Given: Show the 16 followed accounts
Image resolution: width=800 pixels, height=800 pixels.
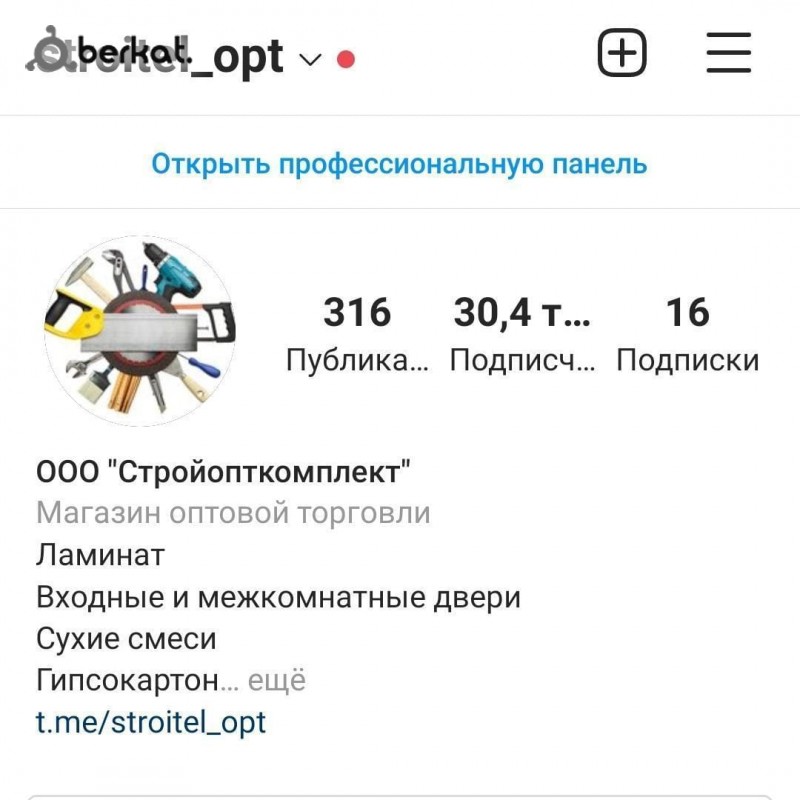Looking at the screenshot, I should tap(687, 334).
